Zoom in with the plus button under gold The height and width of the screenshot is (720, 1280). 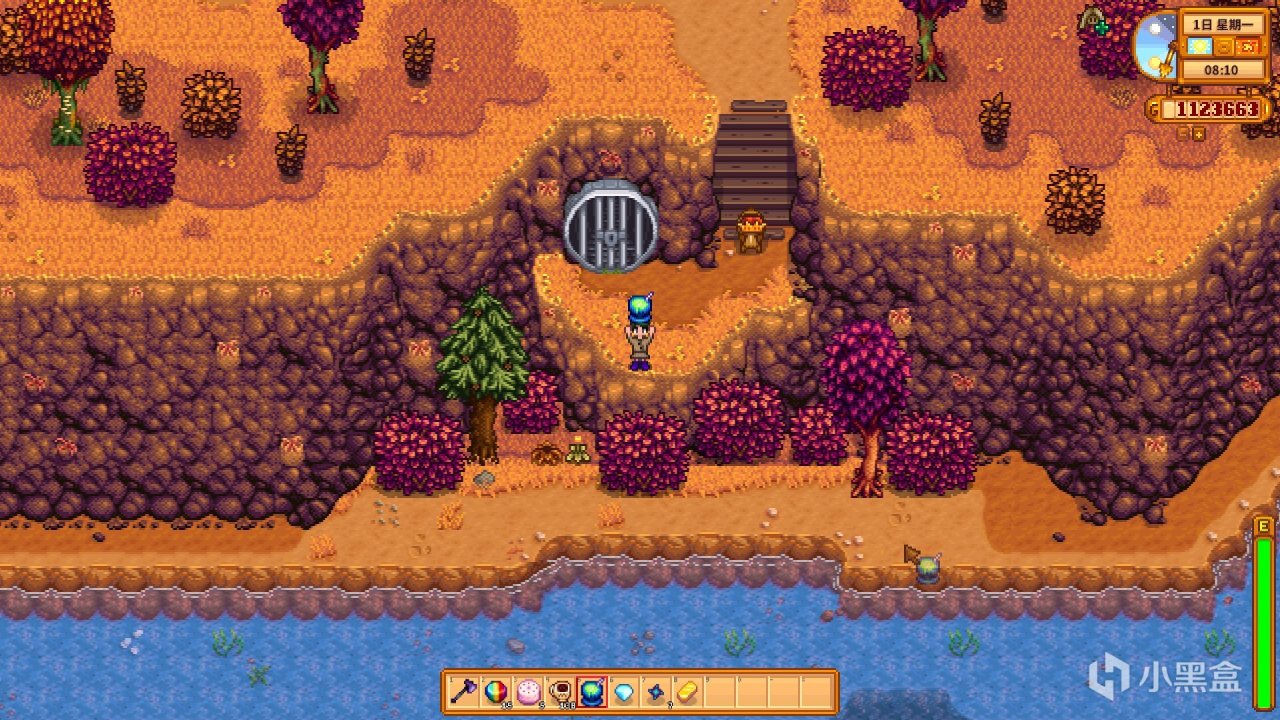click(1199, 135)
